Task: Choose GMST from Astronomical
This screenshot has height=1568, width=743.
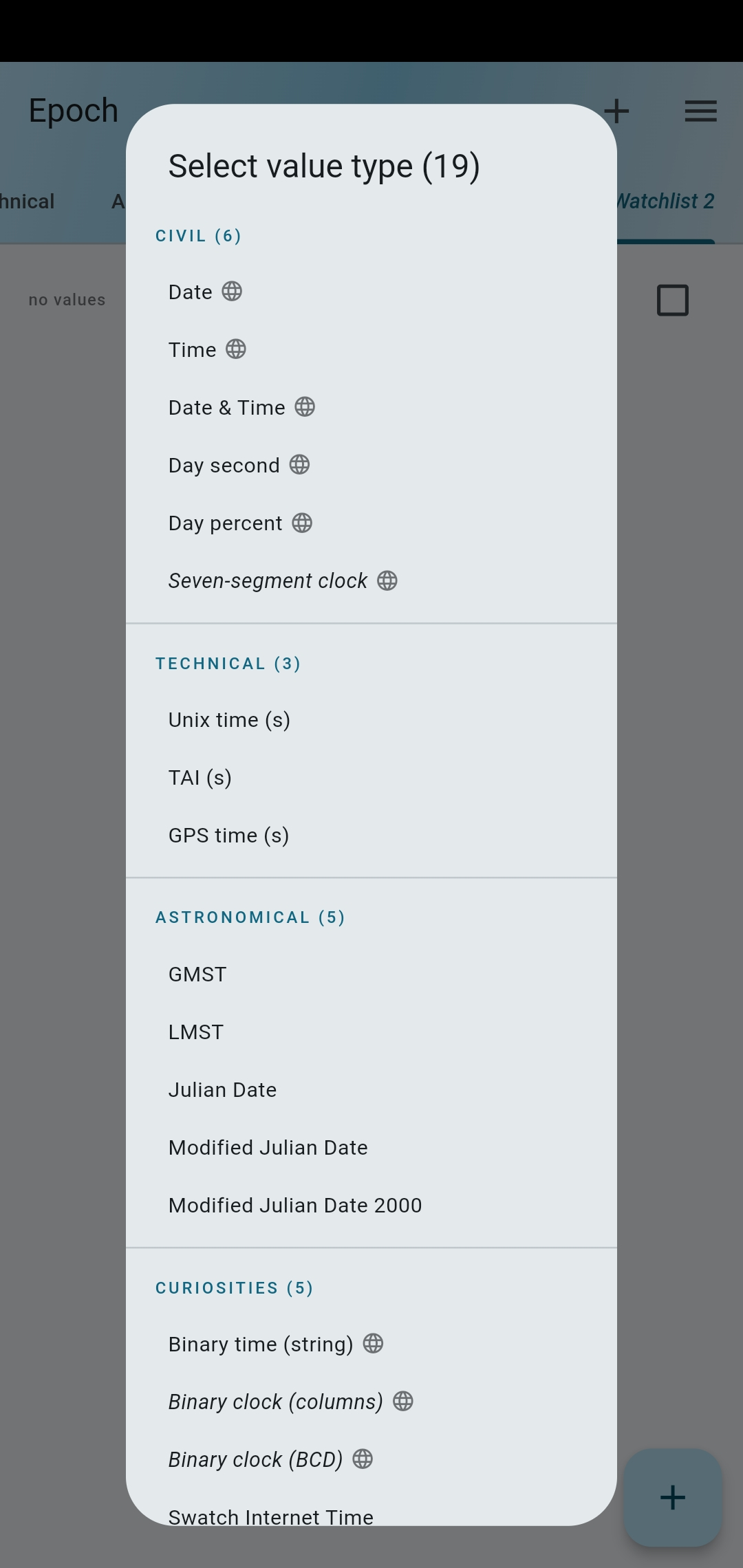Action: (x=371, y=974)
